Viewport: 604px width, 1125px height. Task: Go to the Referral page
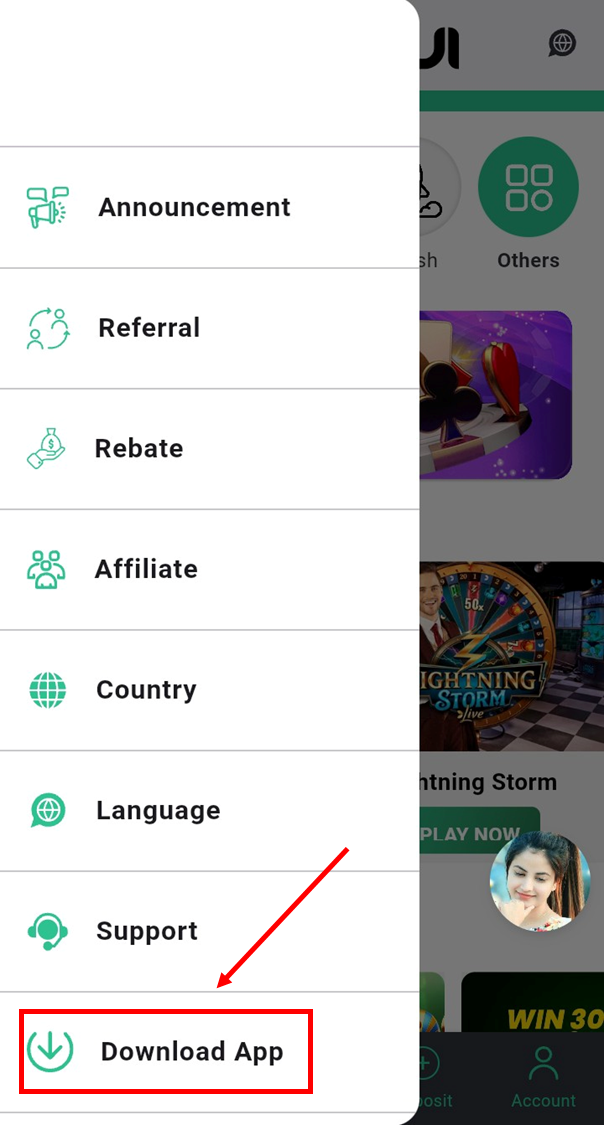click(149, 328)
